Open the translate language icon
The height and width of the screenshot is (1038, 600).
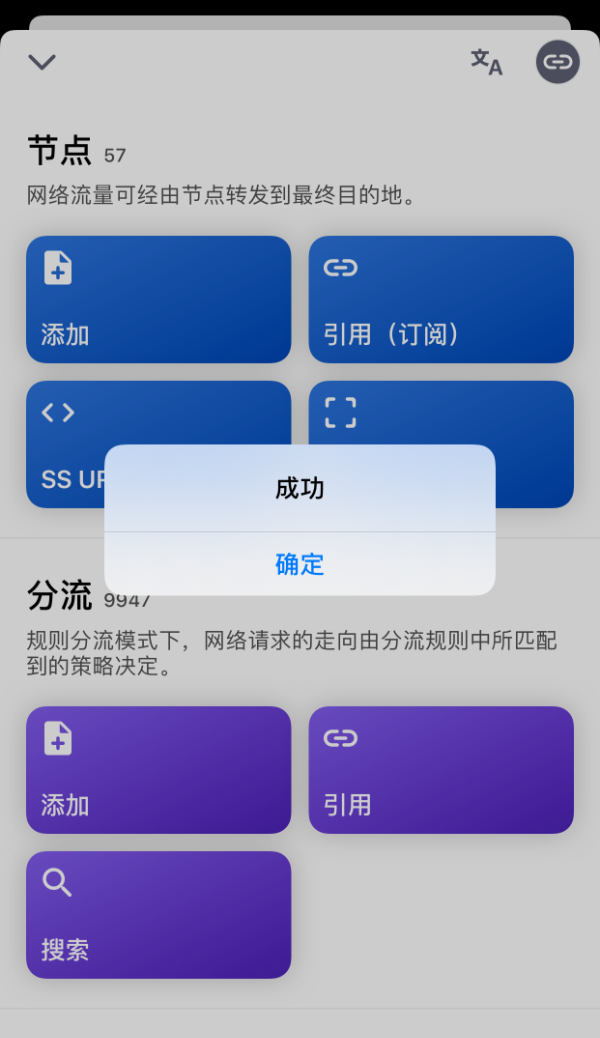[486, 62]
